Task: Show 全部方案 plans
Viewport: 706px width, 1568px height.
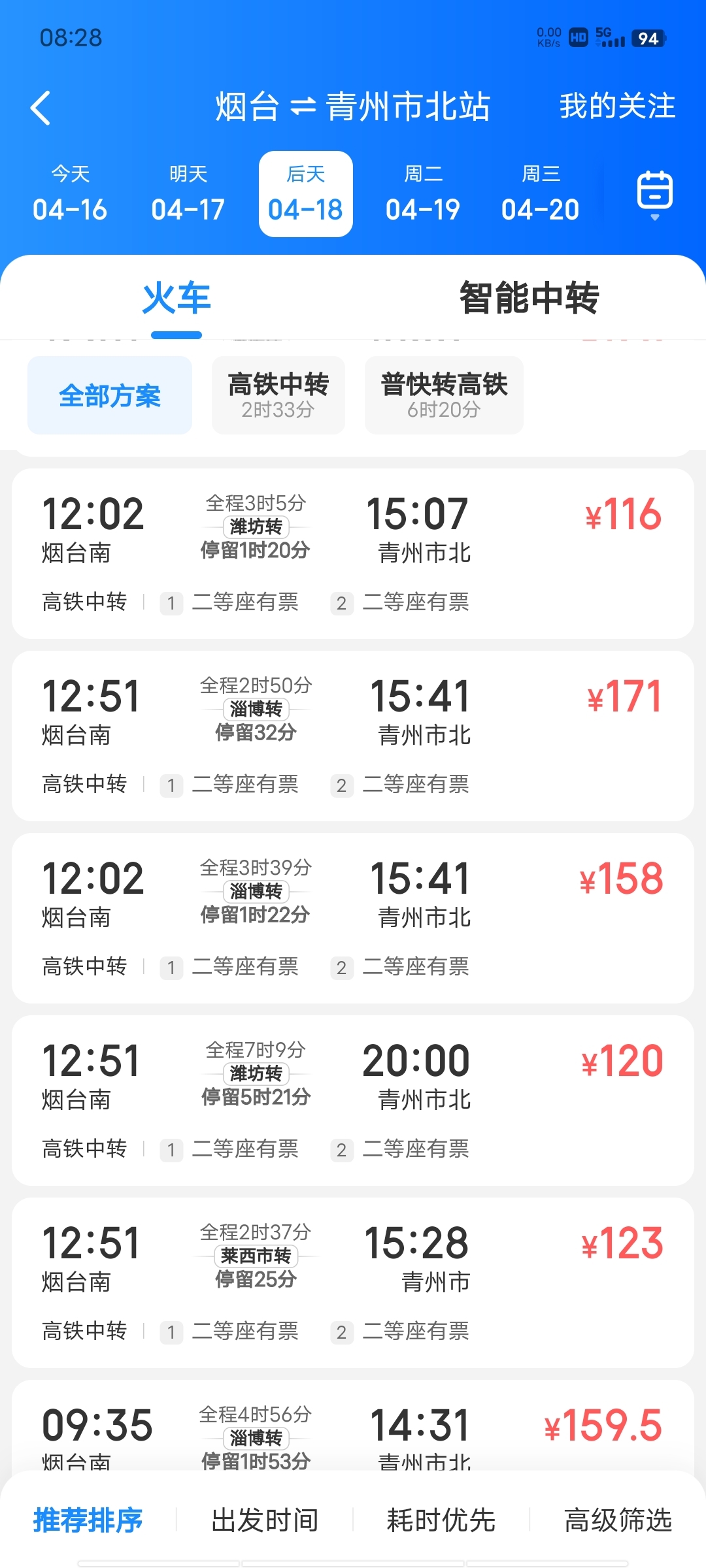Action: pos(110,395)
